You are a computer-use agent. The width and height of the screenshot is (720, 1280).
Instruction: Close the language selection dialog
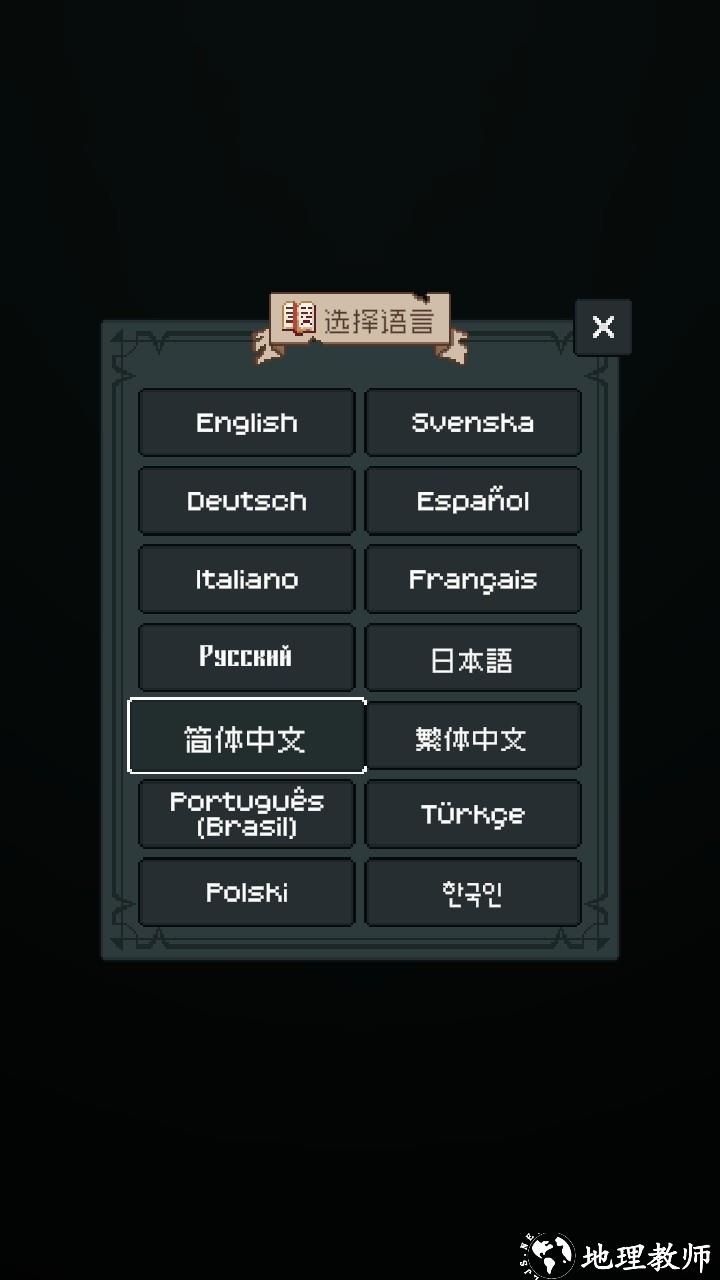[603, 327]
